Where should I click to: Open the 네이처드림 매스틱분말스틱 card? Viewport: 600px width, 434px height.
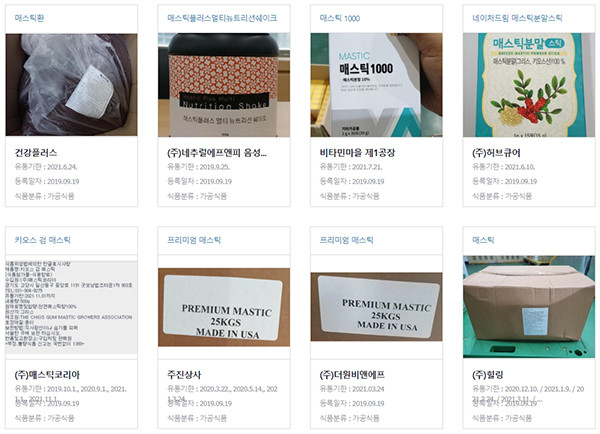pyautogui.click(x=529, y=85)
